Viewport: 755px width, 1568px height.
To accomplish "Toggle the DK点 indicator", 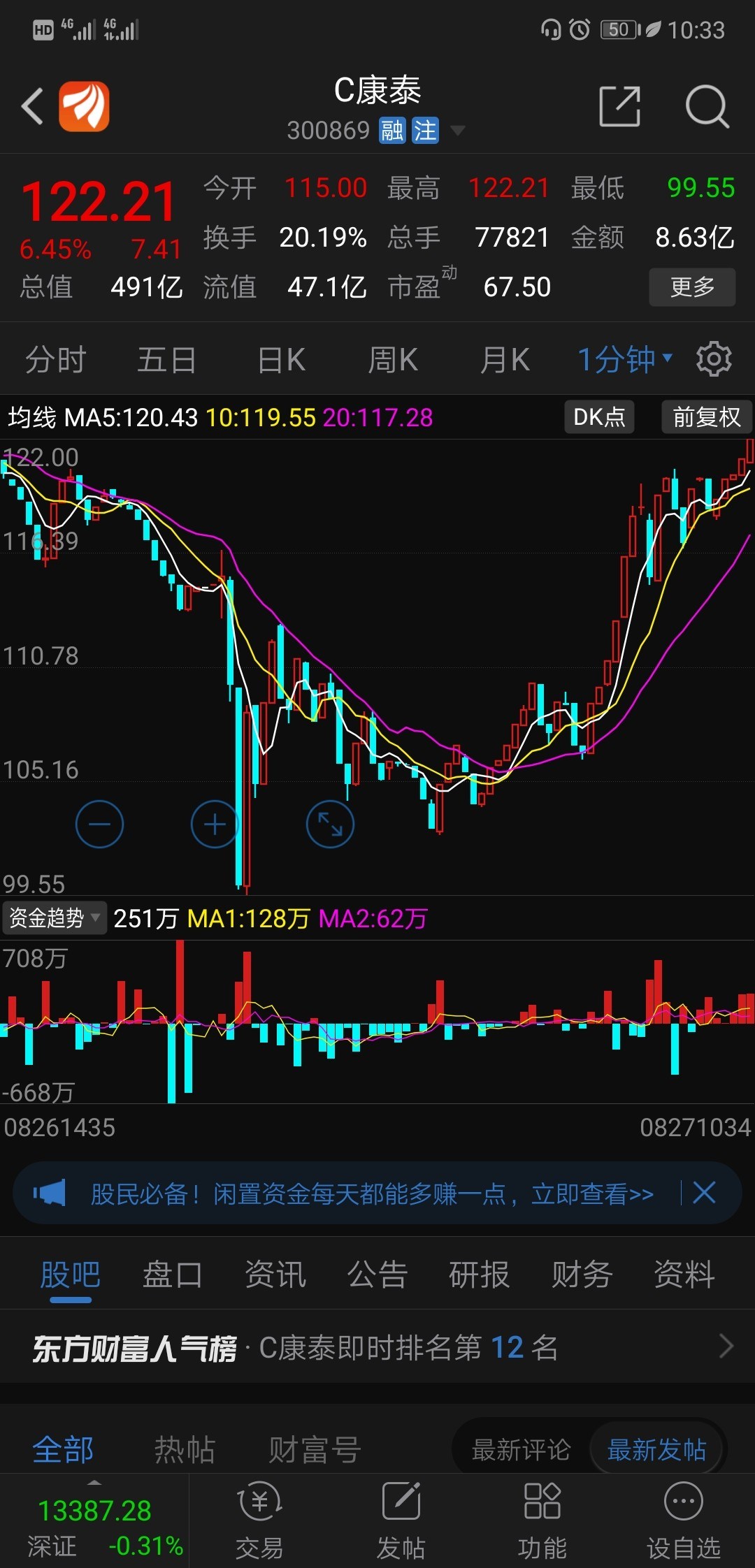I will pos(598,417).
